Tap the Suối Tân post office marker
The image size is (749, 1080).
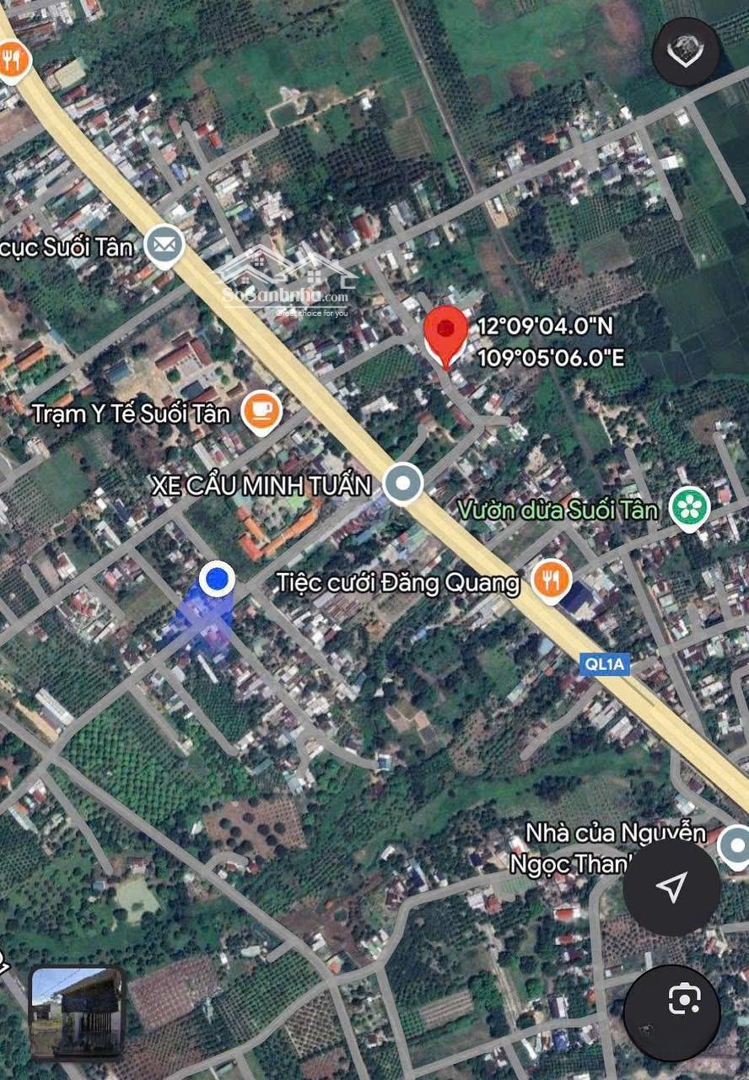click(164, 246)
